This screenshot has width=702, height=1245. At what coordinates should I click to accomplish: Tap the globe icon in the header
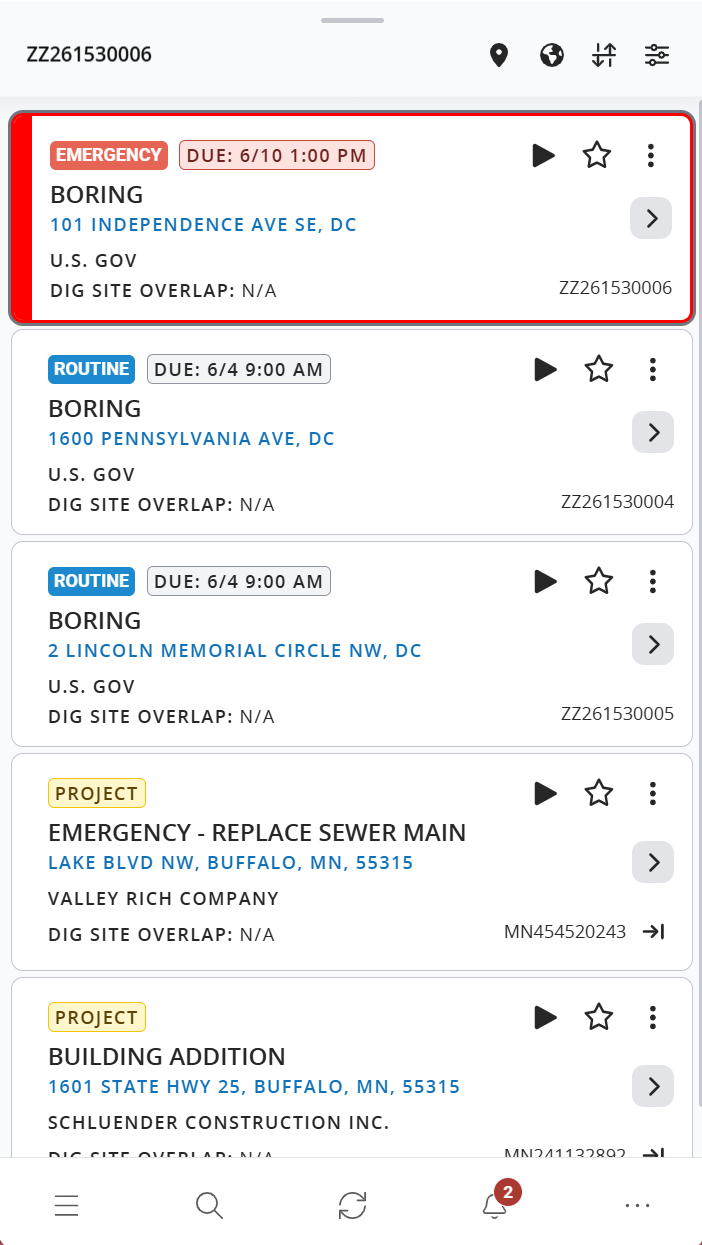coord(551,55)
